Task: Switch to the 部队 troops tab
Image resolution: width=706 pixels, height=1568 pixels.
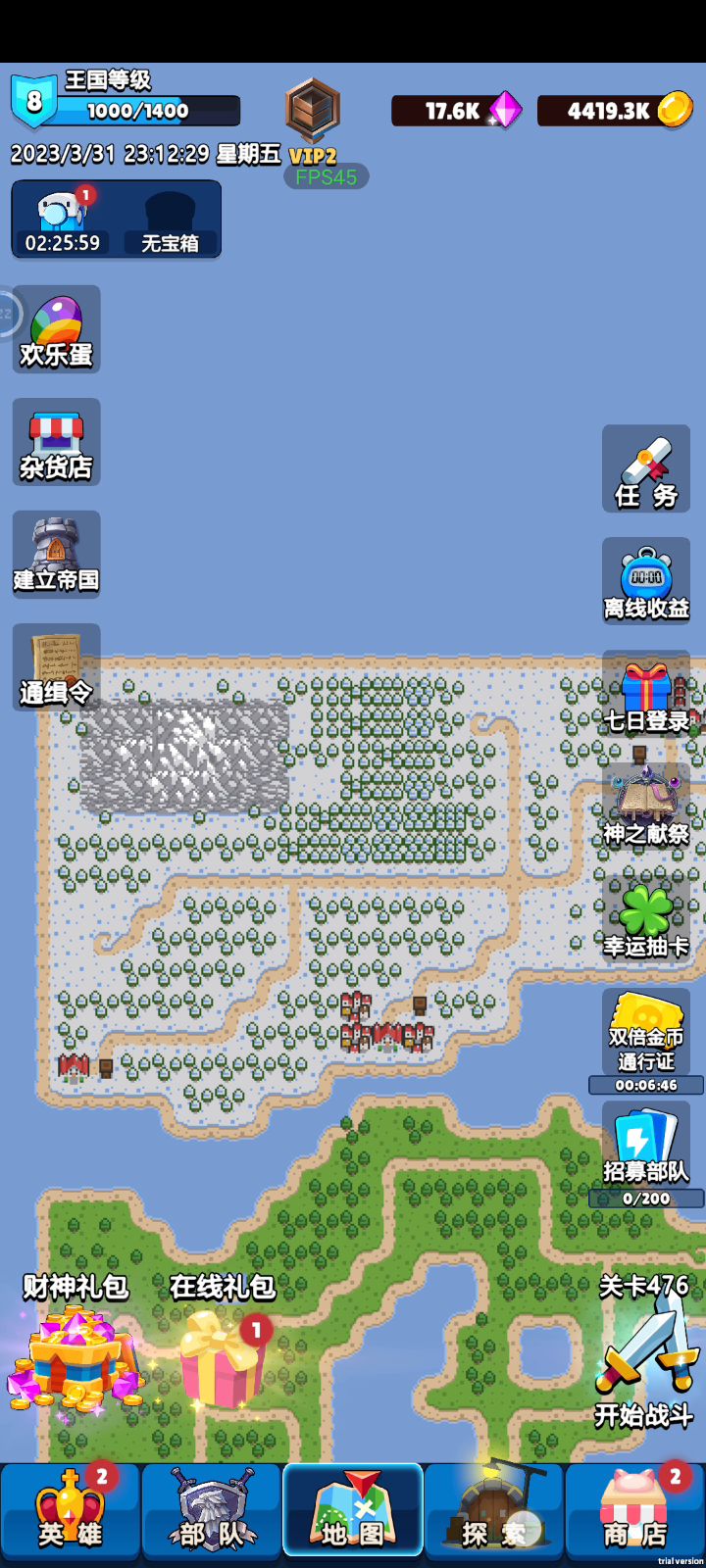Action: pos(212,1511)
